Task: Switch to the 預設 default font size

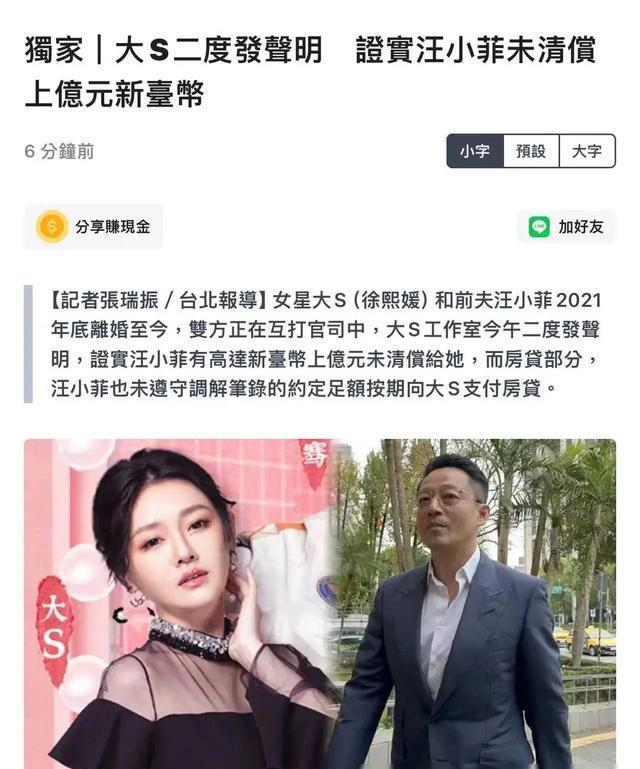Action: pyautogui.click(x=531, y=151)
